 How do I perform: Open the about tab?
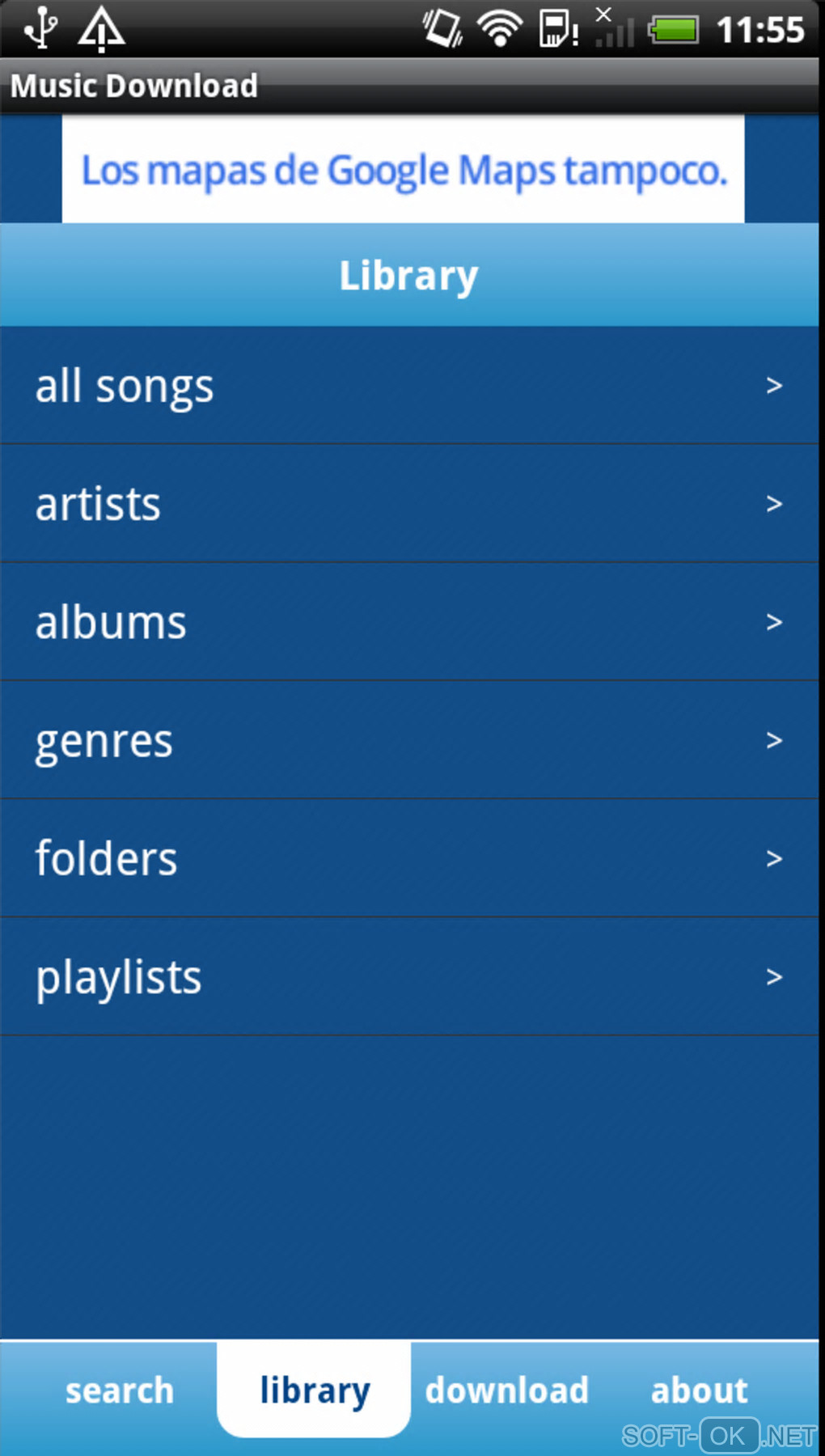(699, 1390)
